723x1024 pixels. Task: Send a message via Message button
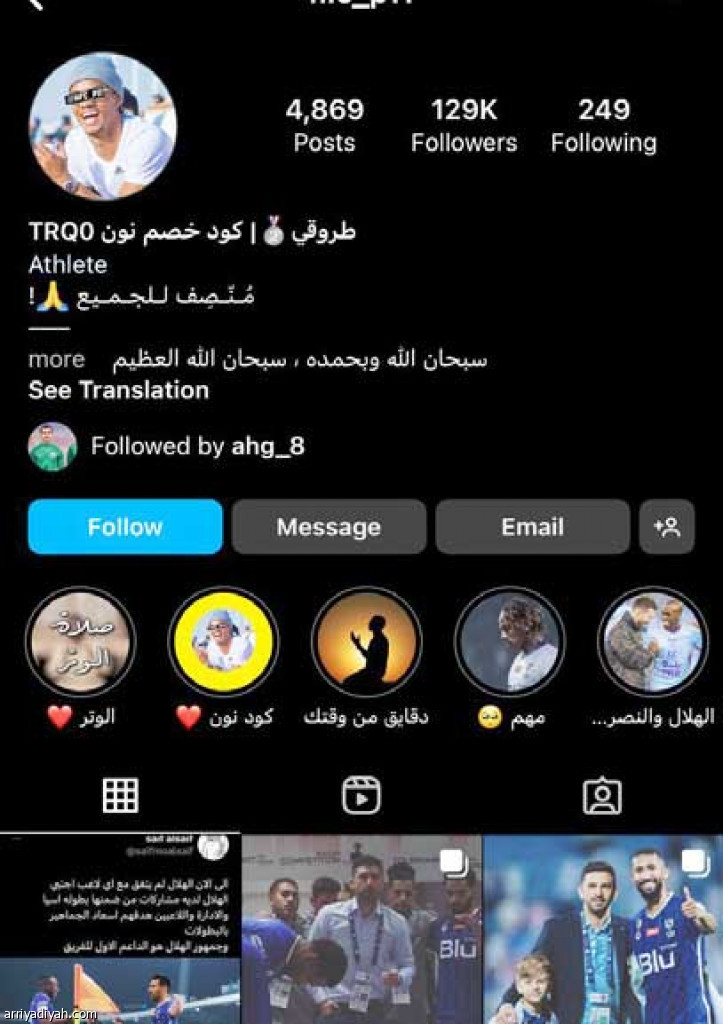tap(329, 527)
